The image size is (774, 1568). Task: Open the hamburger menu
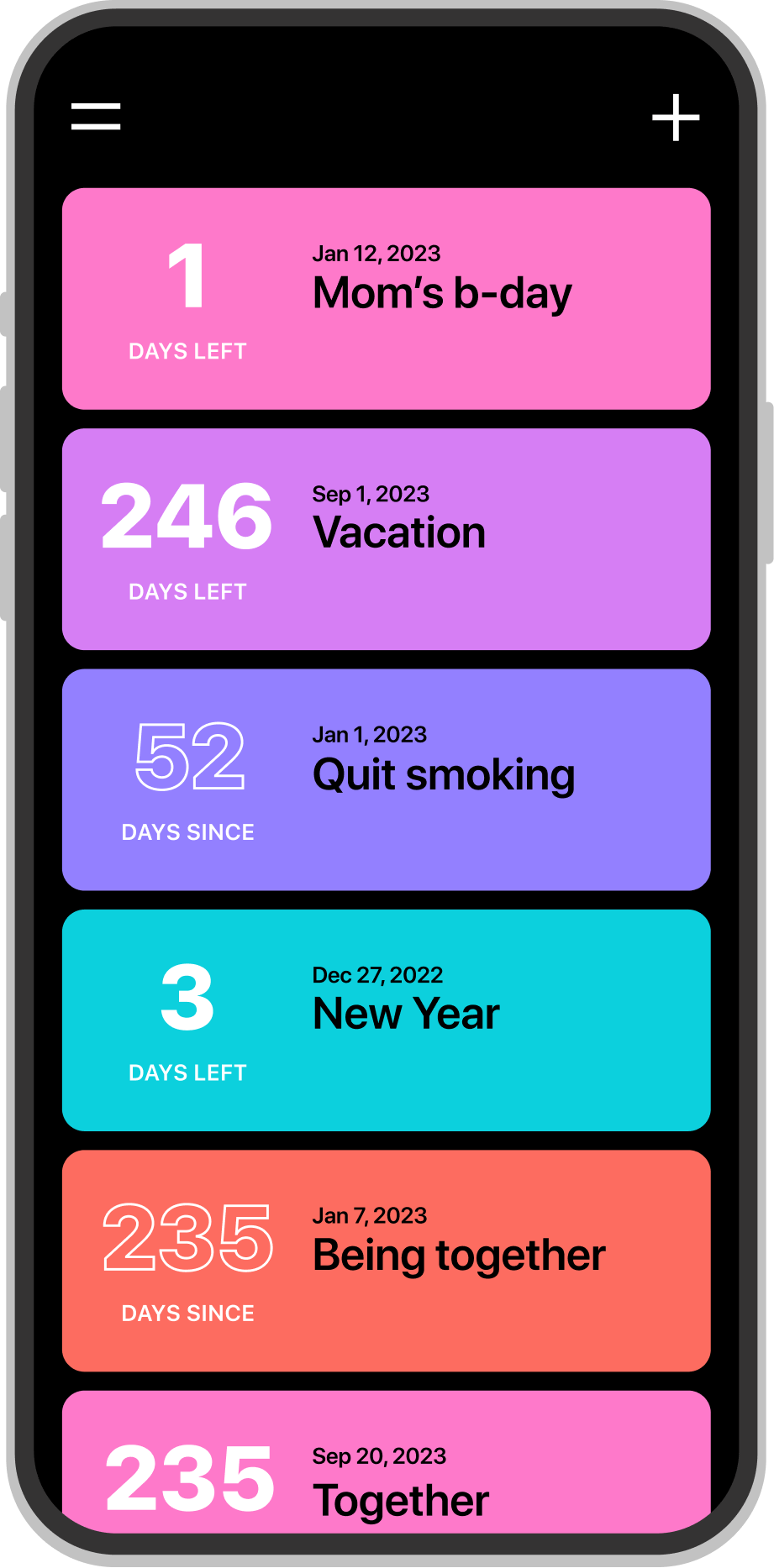tap(96, 117)
